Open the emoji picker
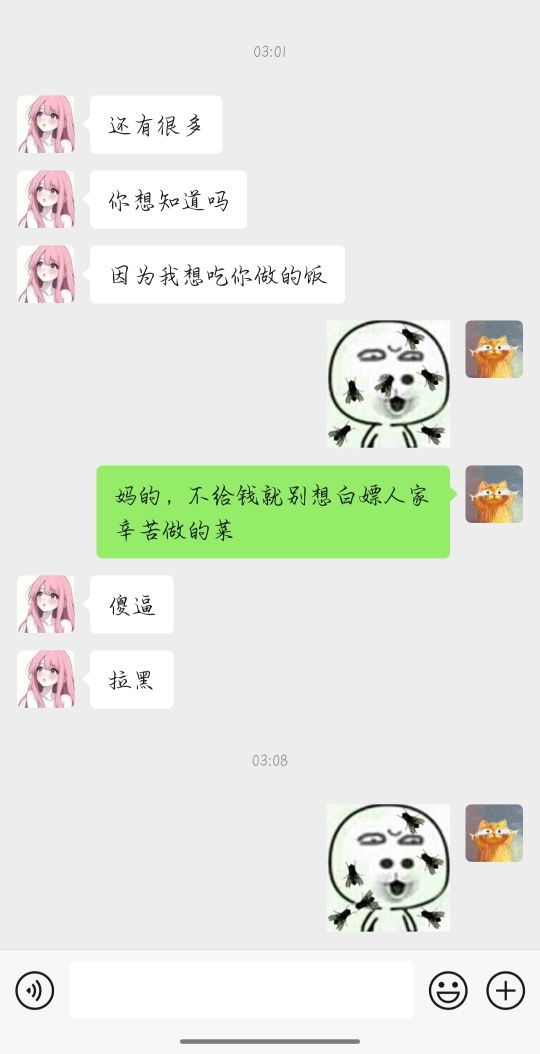Screen dimensions: 540x1054 pos(448,990)
